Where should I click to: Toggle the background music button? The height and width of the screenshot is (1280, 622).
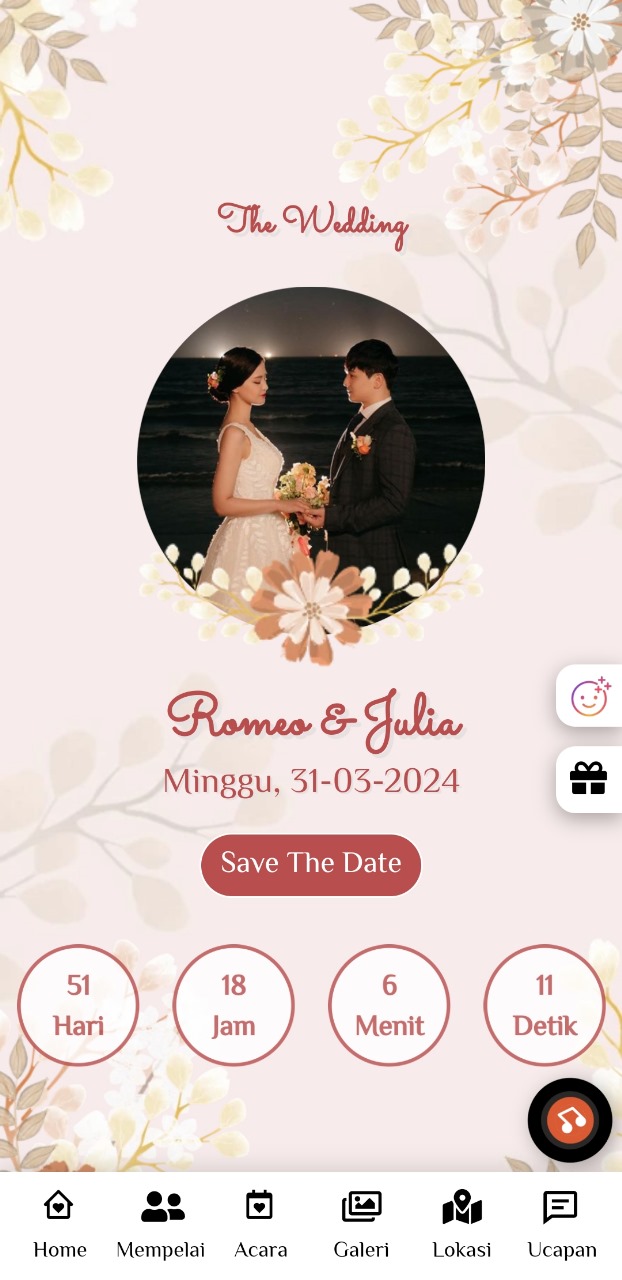pos(570,1120)
